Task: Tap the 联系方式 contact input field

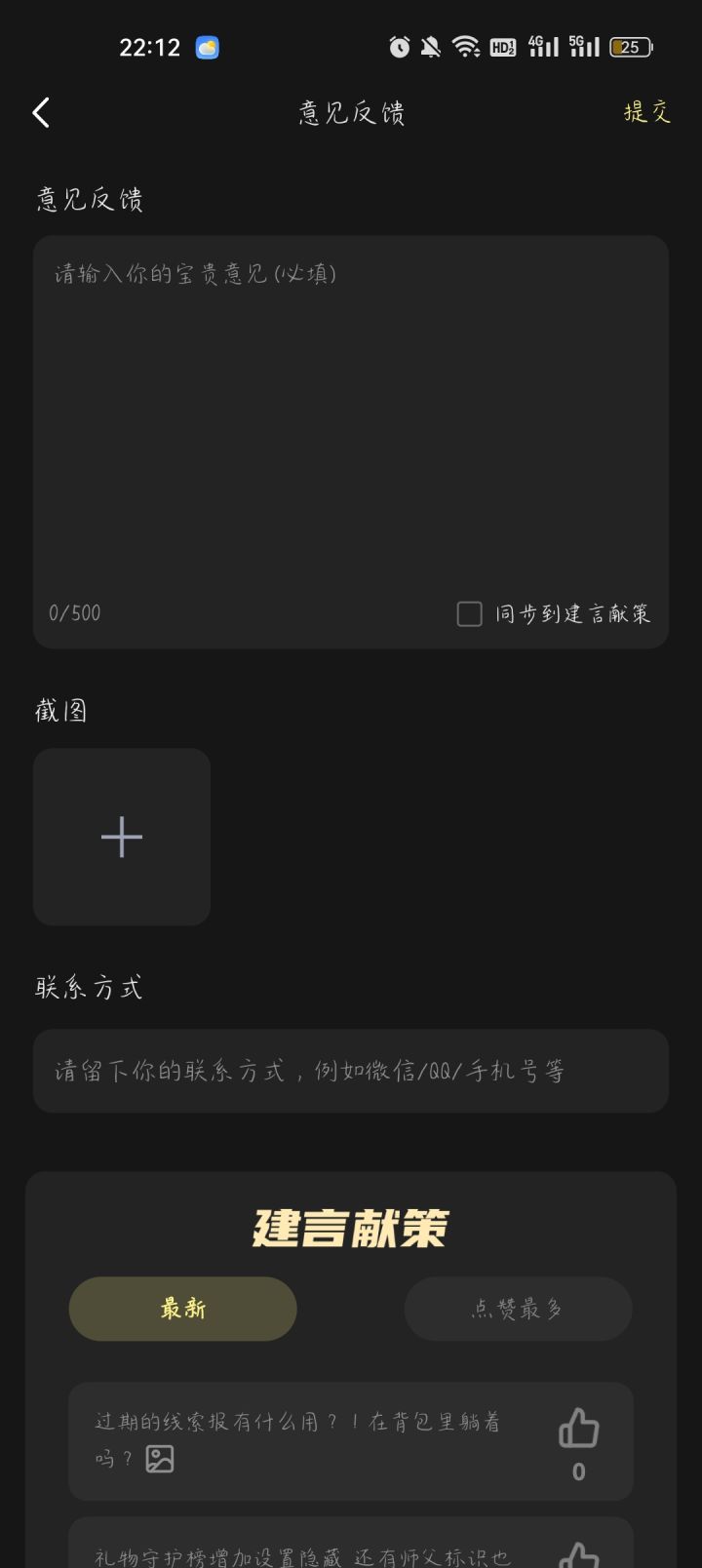Action: 351,1071
